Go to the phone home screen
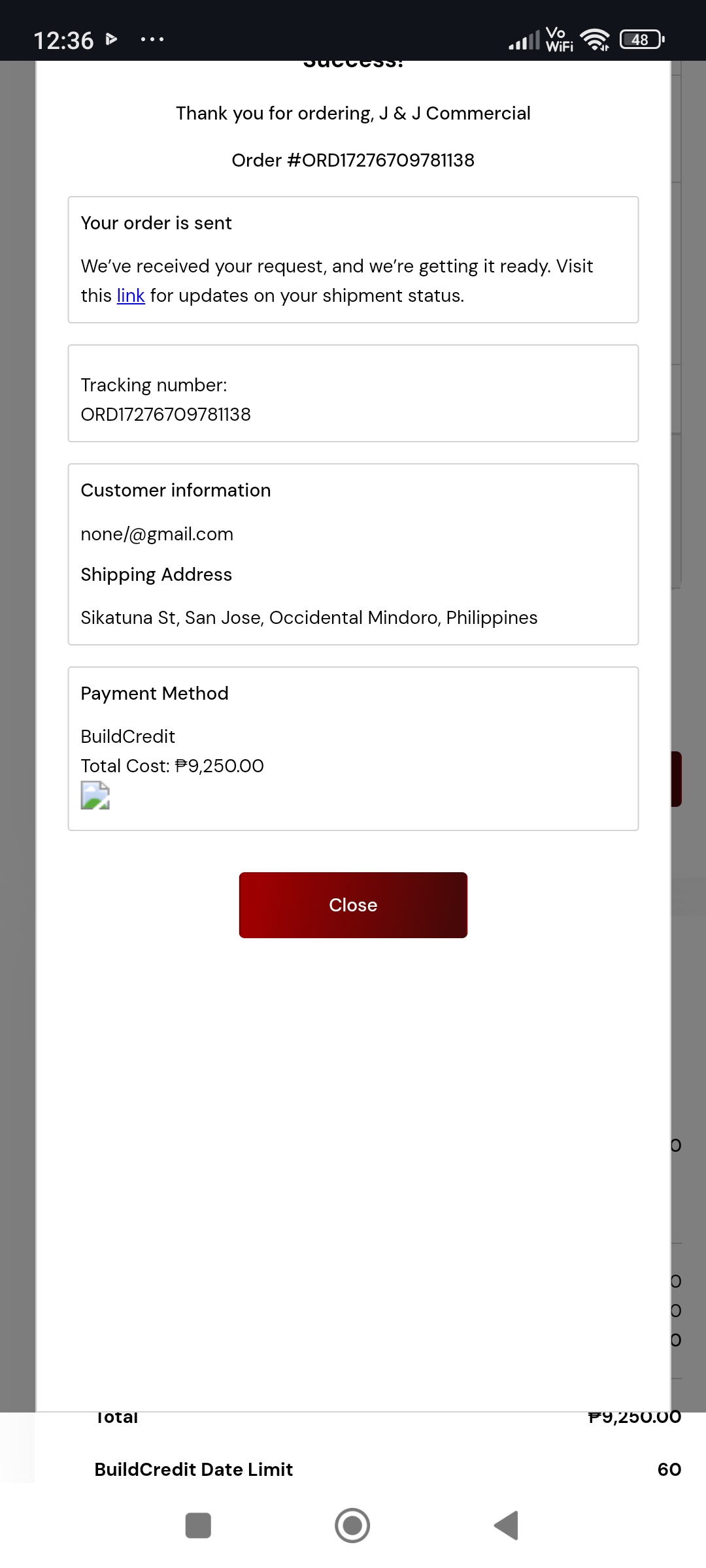 352,1526
